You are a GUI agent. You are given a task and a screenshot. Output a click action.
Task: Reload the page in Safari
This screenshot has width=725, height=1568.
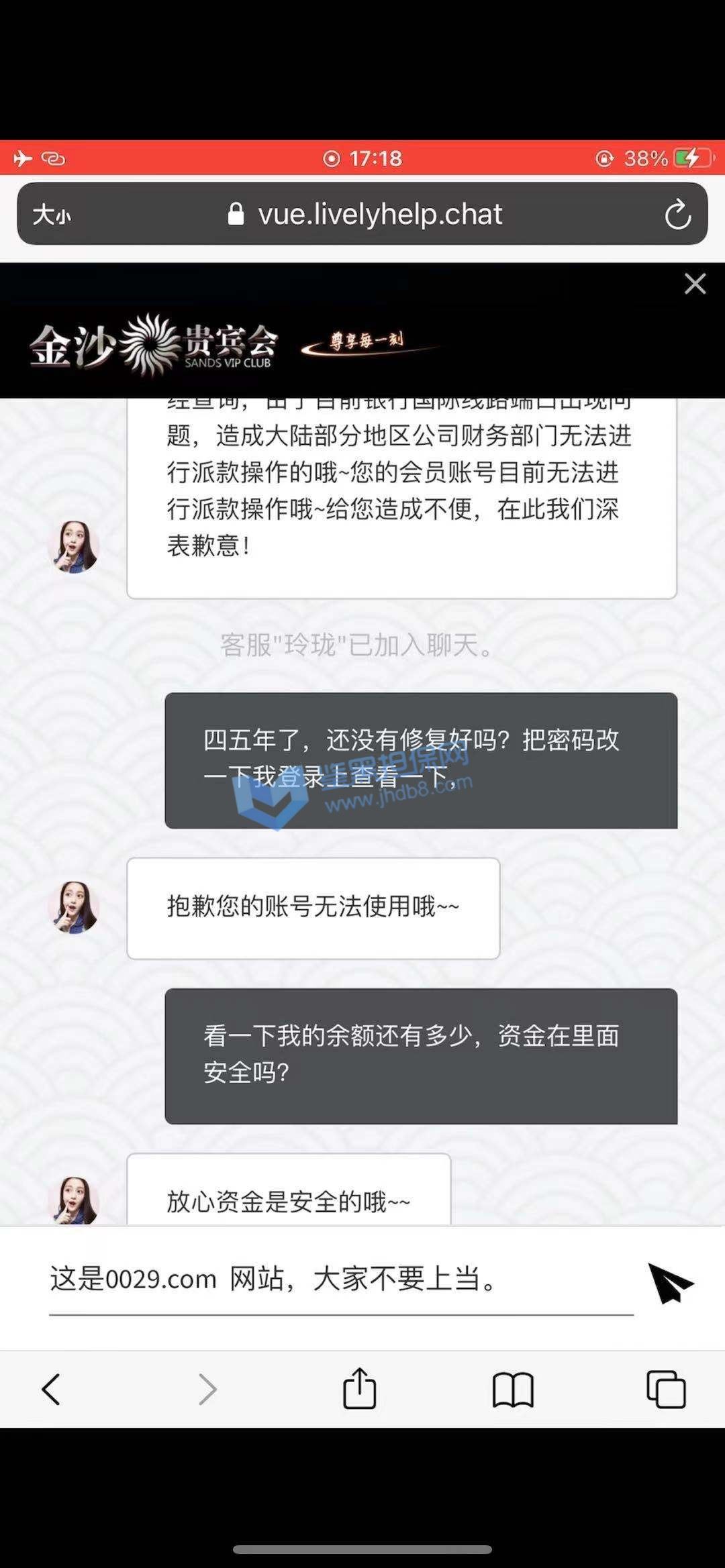[x=677, y=215]
